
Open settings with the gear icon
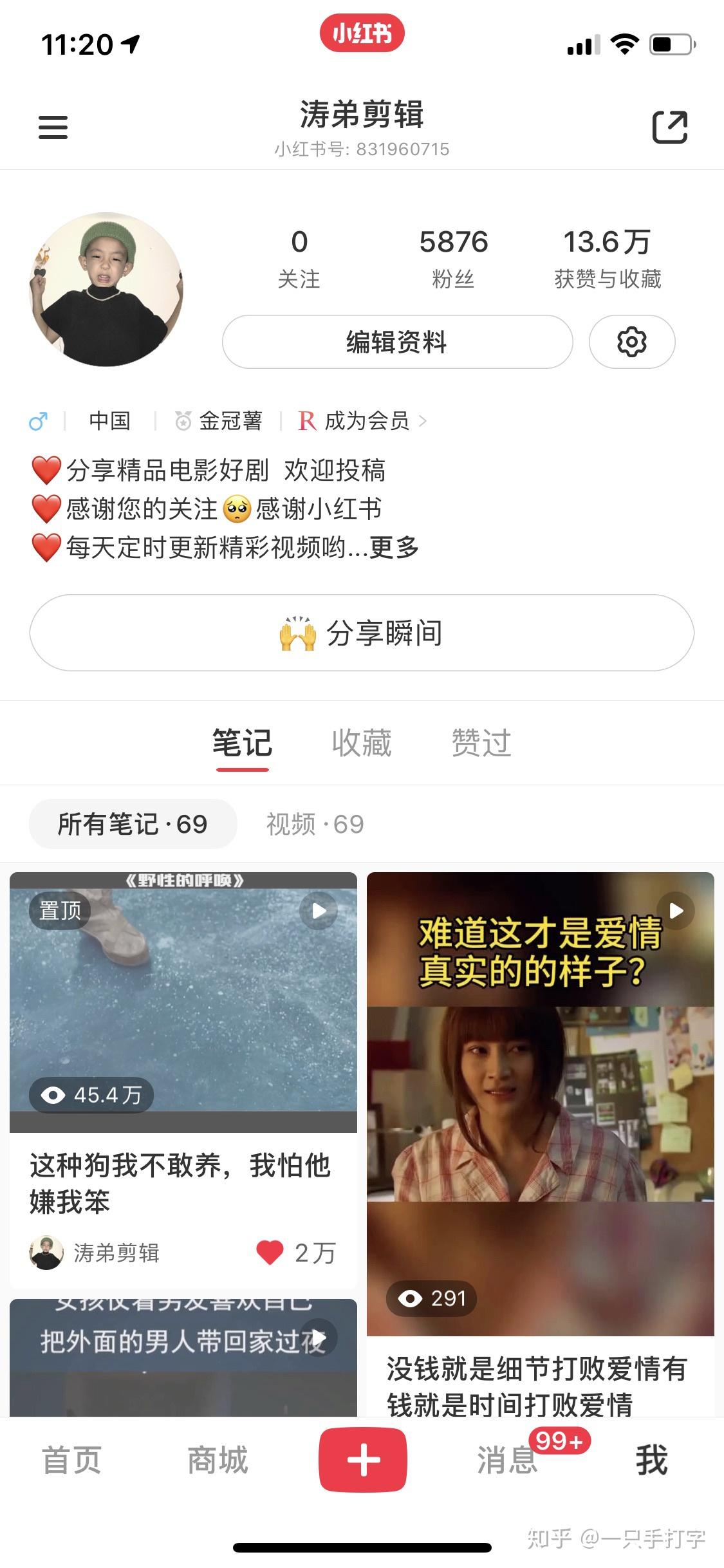[632, 342]
